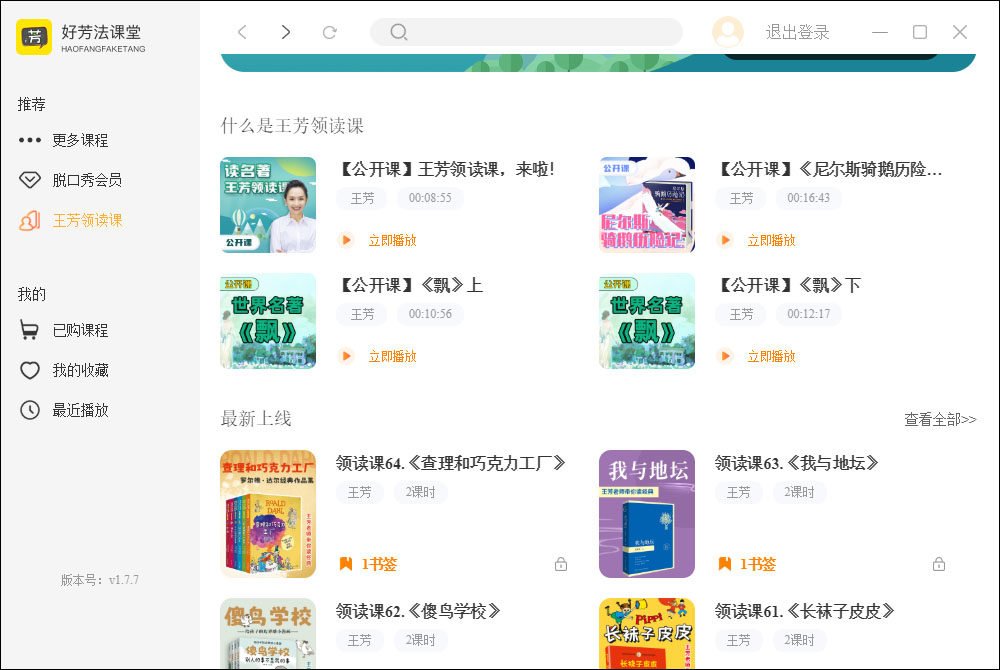
Task: Open 更多课程 in the sidebar
Action: click(80, 140)
